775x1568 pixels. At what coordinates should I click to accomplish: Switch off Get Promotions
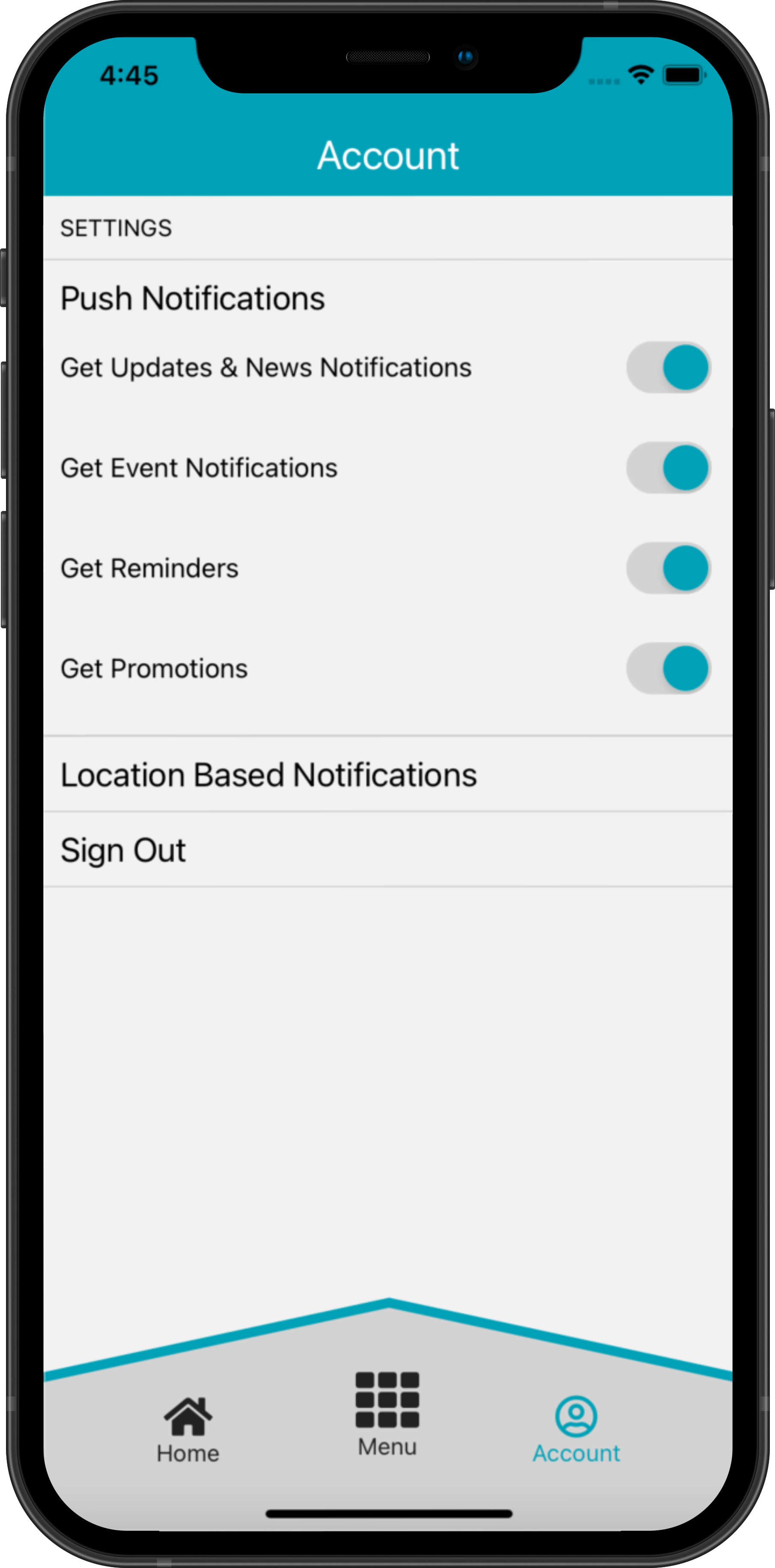coord(668,668)
